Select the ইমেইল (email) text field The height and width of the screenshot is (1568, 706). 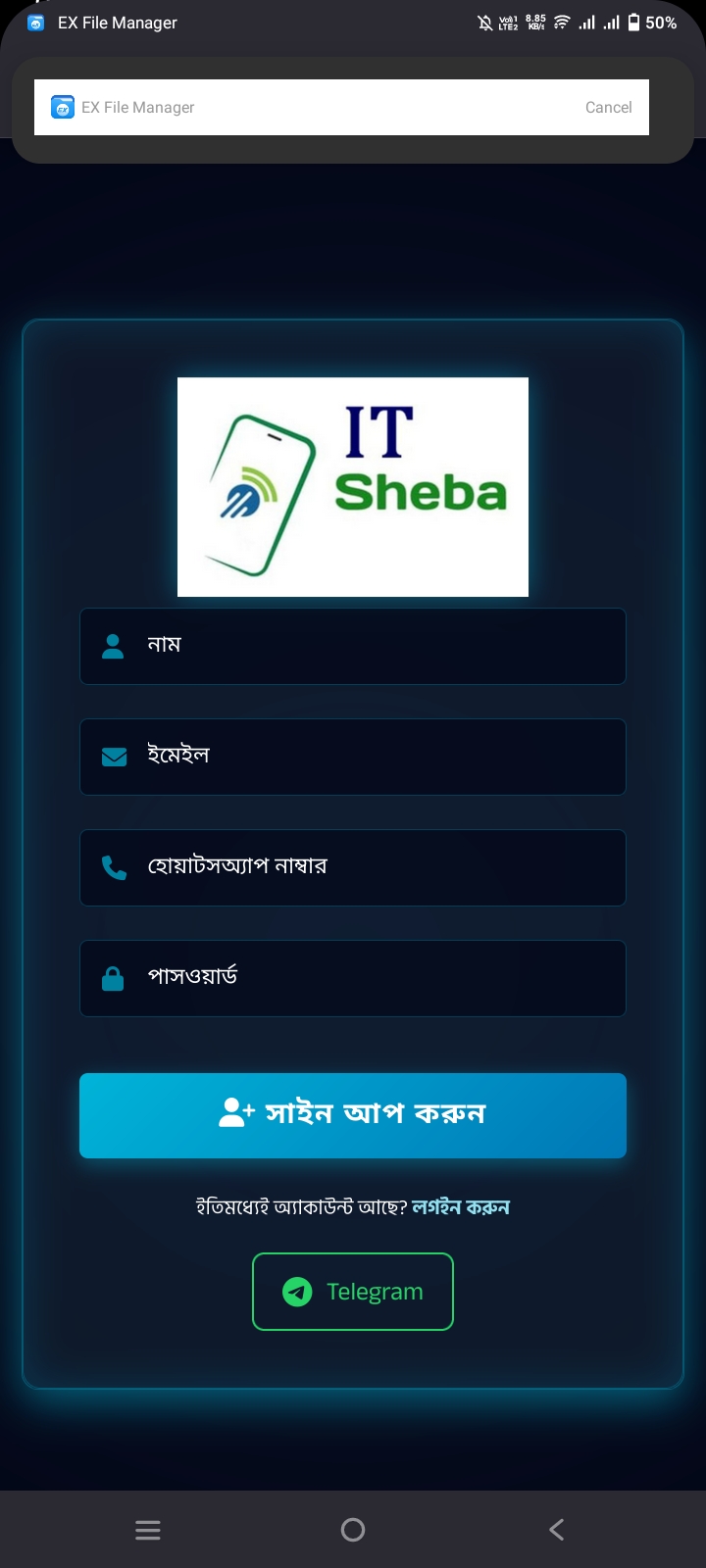(x=353, y=757)
